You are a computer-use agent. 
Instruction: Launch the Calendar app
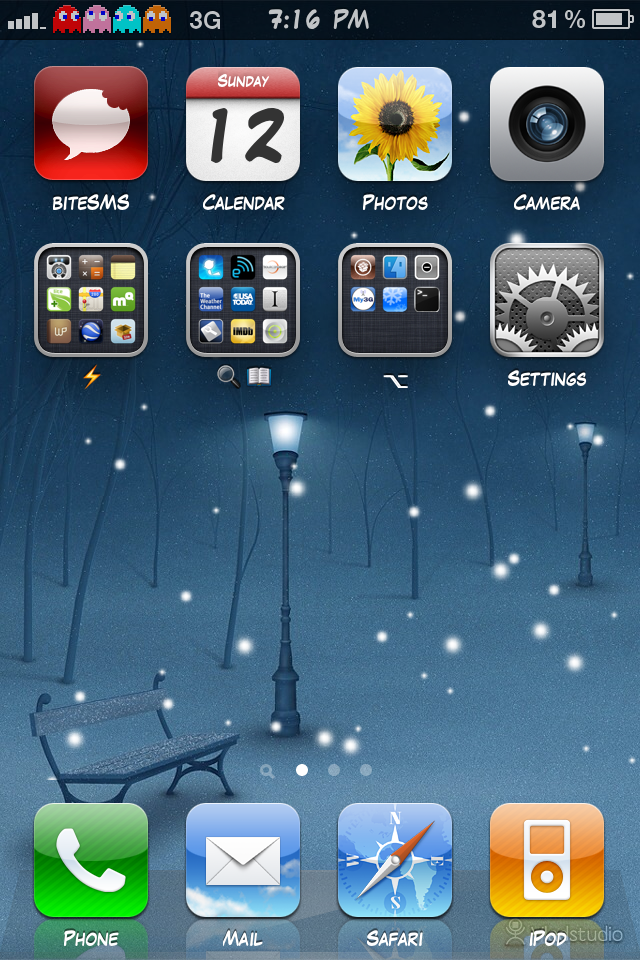pyautogui.click(x=243, y=124)
